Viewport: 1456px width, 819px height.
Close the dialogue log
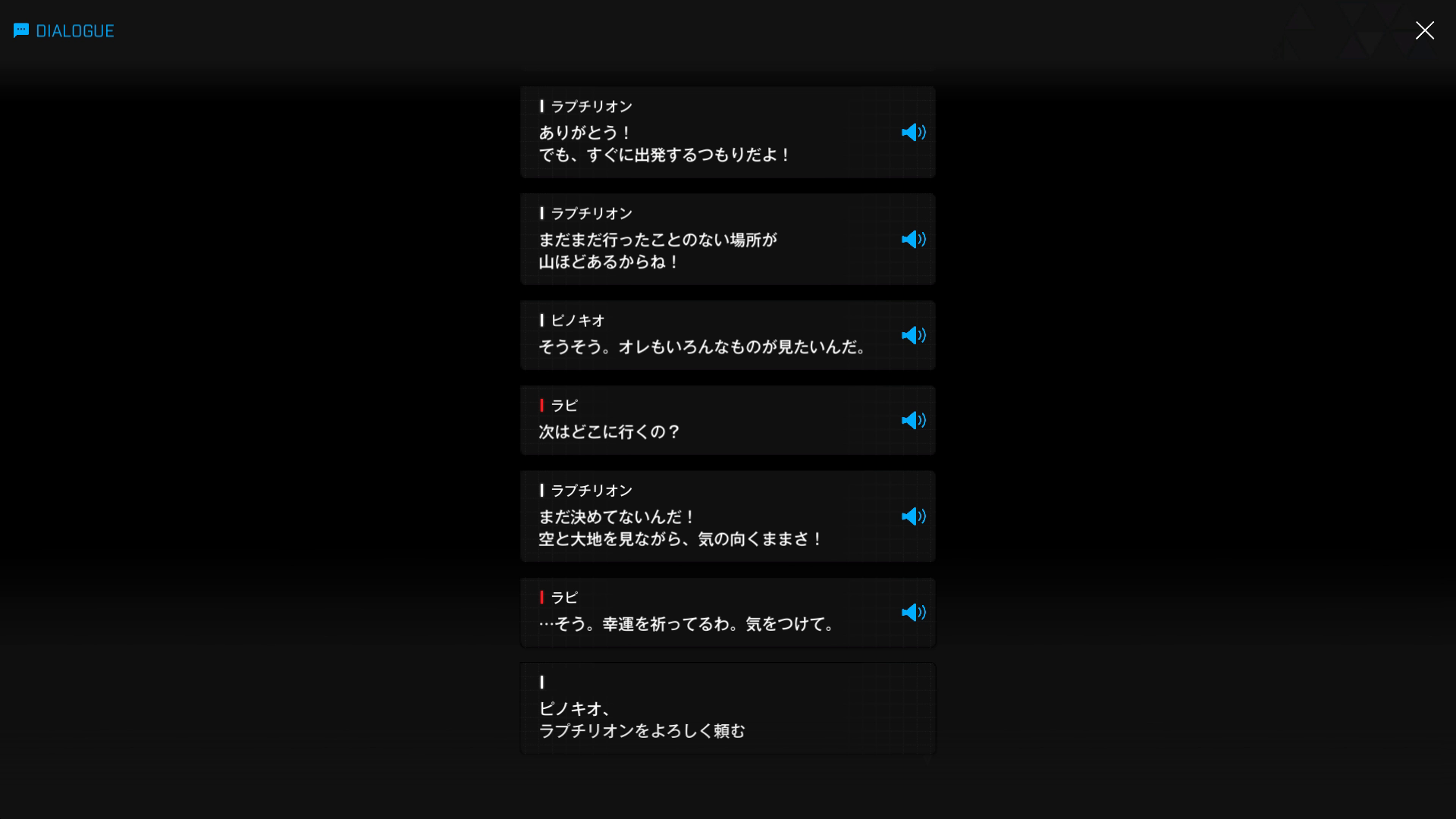coord(1424,30)
